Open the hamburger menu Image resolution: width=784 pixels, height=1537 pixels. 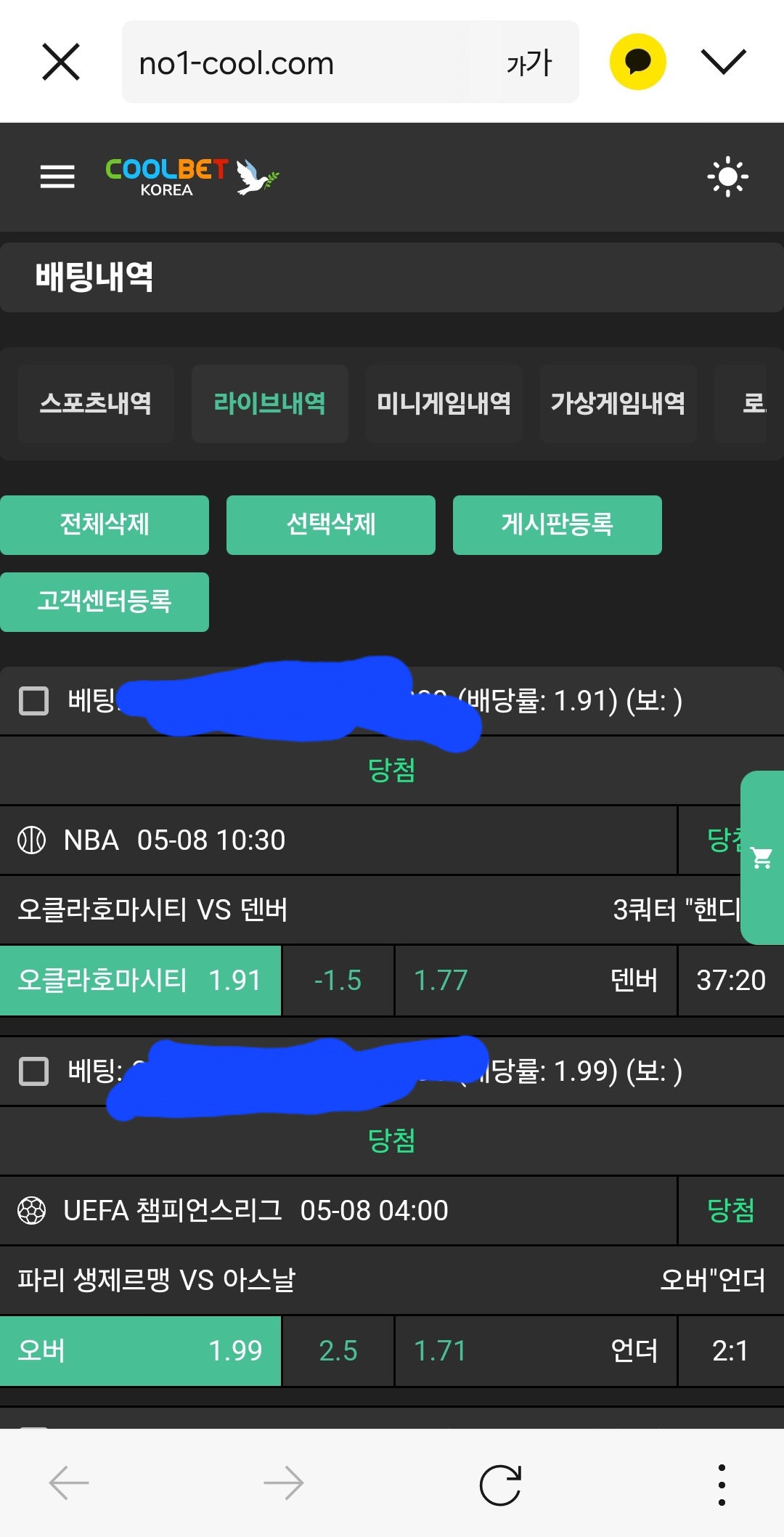tap(57, 177)
